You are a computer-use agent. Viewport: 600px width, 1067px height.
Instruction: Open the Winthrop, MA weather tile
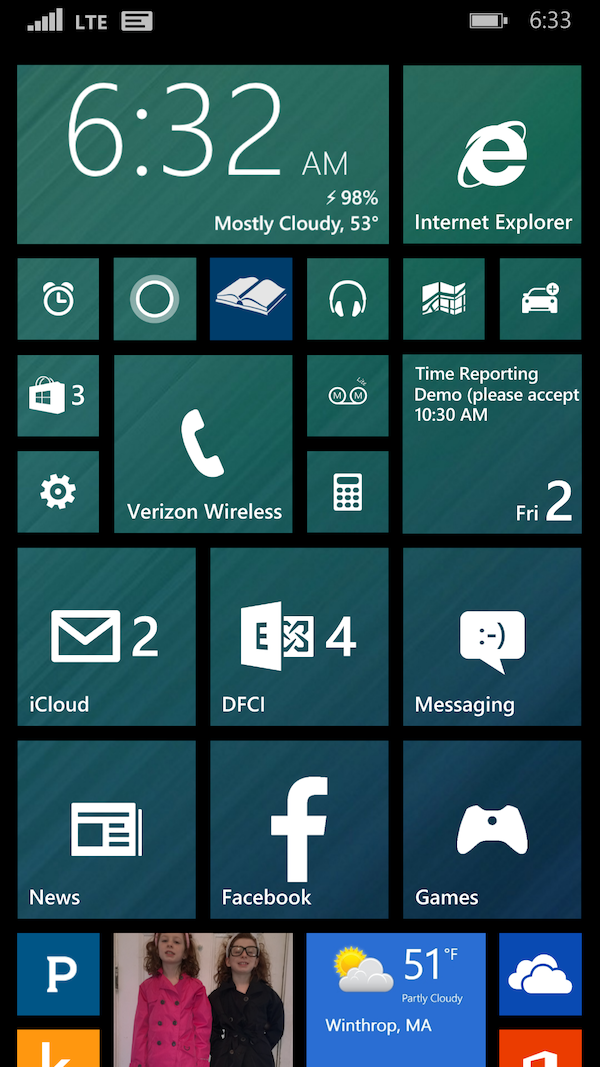pos(396,1000)
